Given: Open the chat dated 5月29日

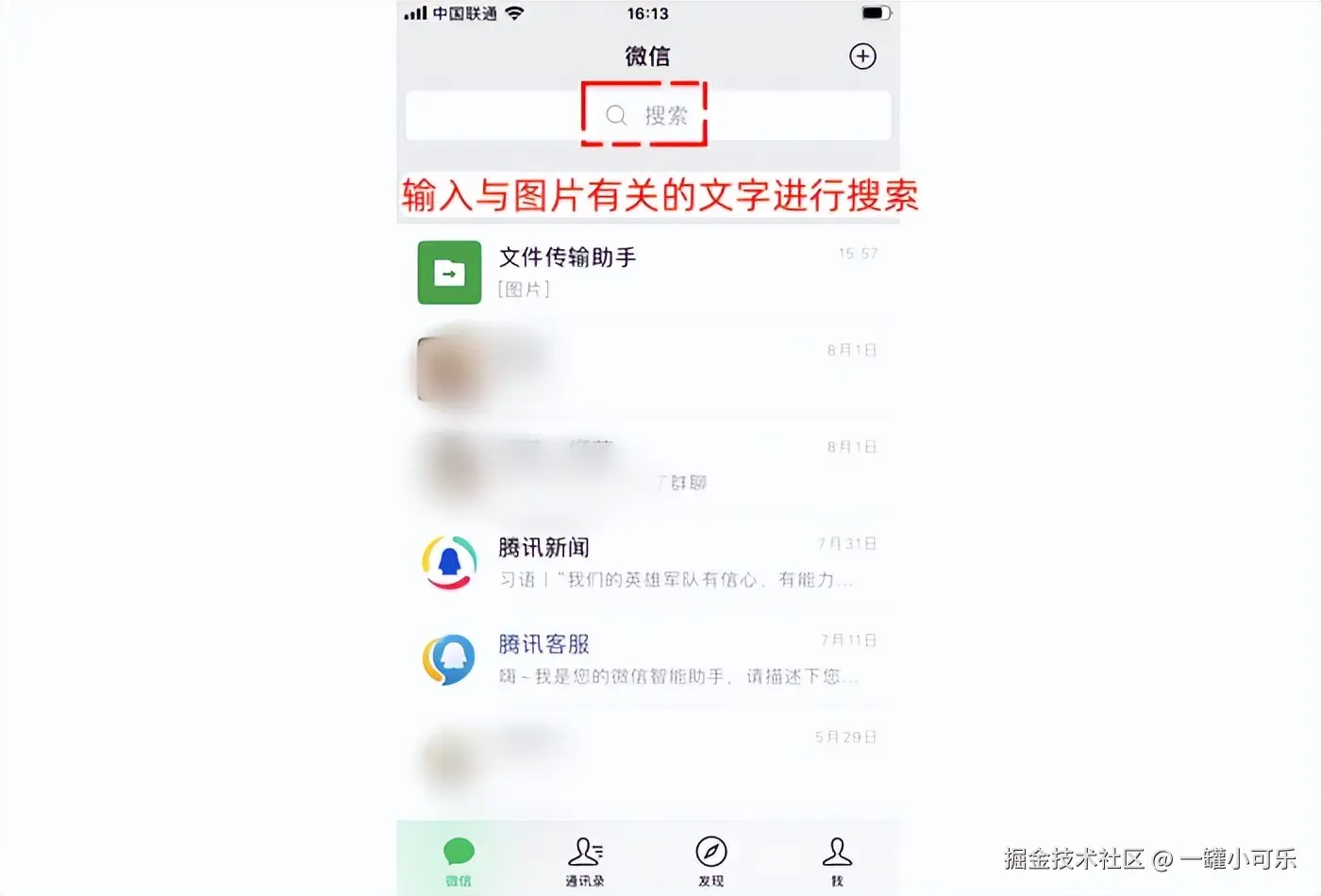Looking at the screenshot, I should 647,757.
